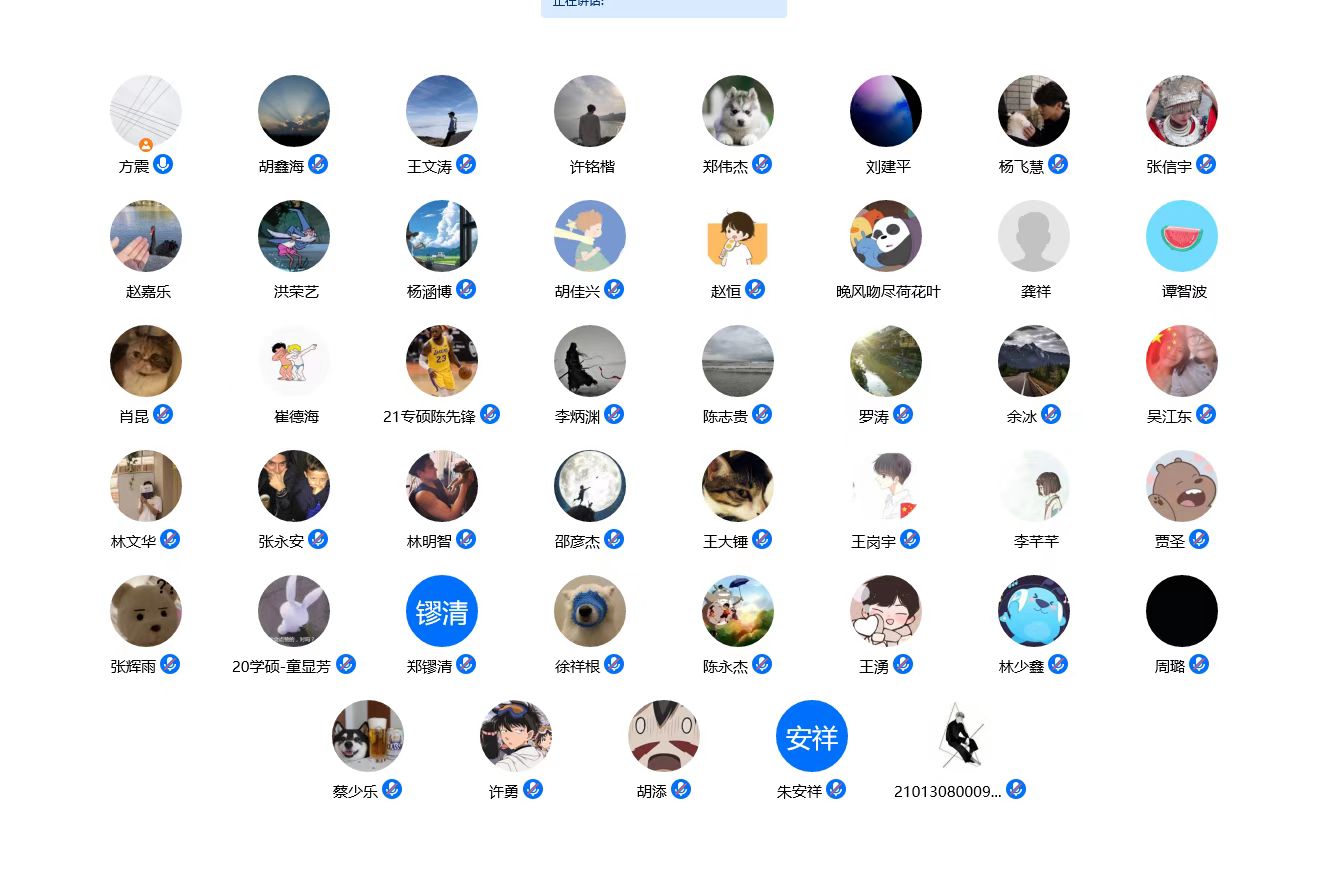The height and width of the screenshot is (878, 1333).
Task: Open 吴江东's participant tile
Action: tap(1182, 361)
